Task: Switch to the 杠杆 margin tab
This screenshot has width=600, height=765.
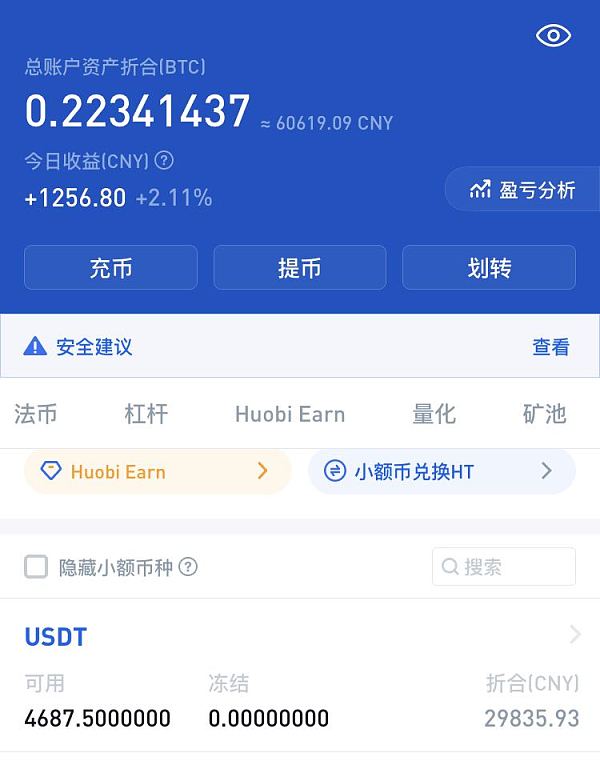Action: click(146, 414)
